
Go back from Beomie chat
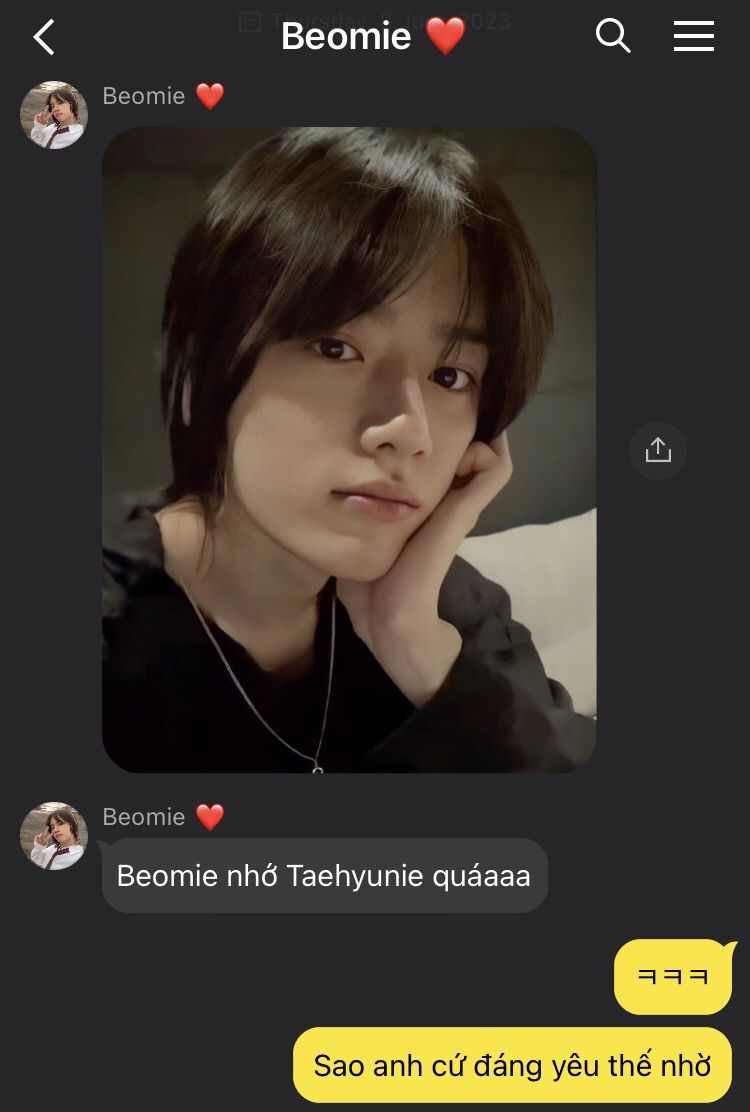point(44,38)
